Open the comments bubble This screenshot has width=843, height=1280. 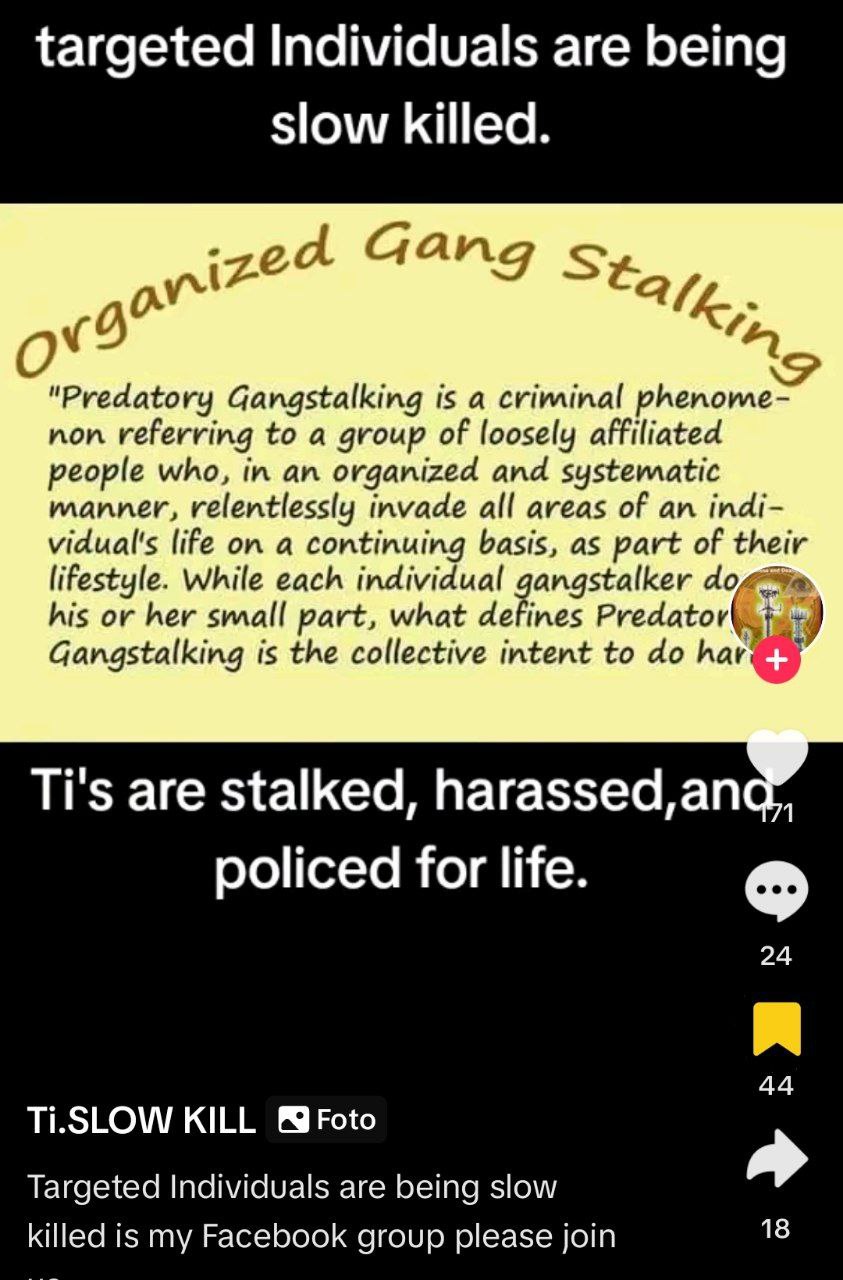point(776,890)
